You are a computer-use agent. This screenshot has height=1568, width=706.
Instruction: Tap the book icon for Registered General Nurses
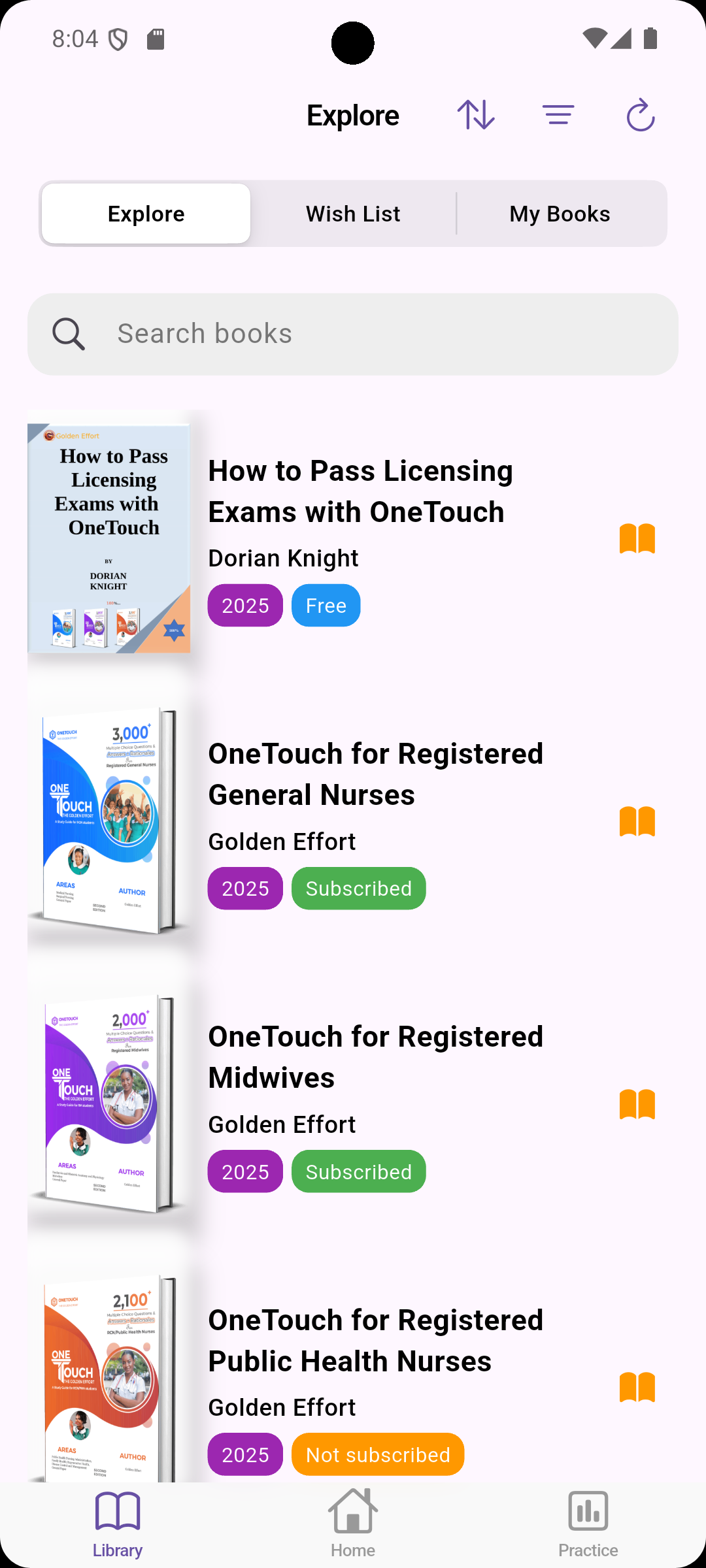pos(637,821)
